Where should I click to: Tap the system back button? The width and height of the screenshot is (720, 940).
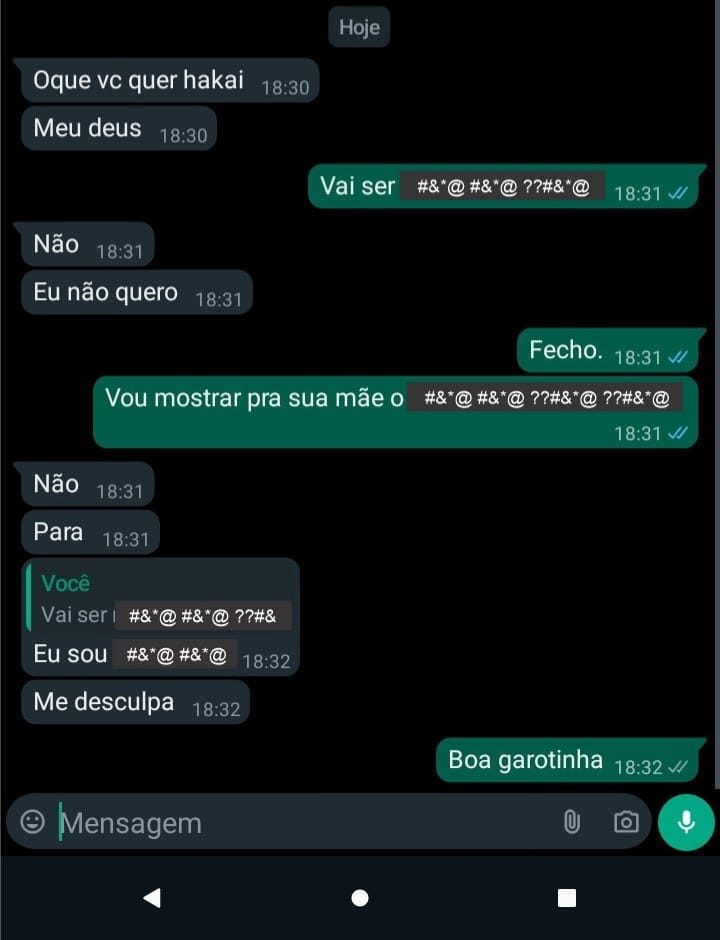click(x=152, y=898)
